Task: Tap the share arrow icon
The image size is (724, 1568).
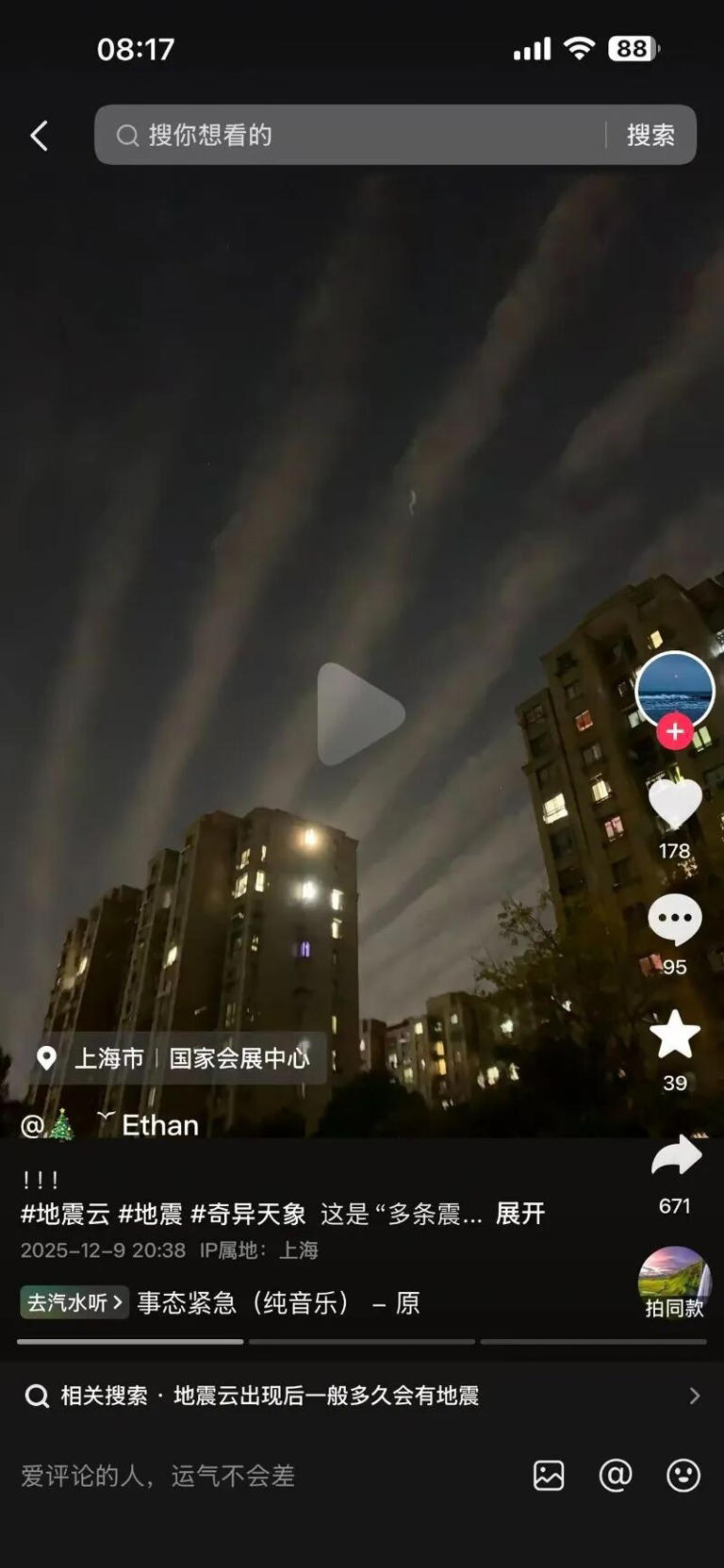Action: coord(675,1153)
